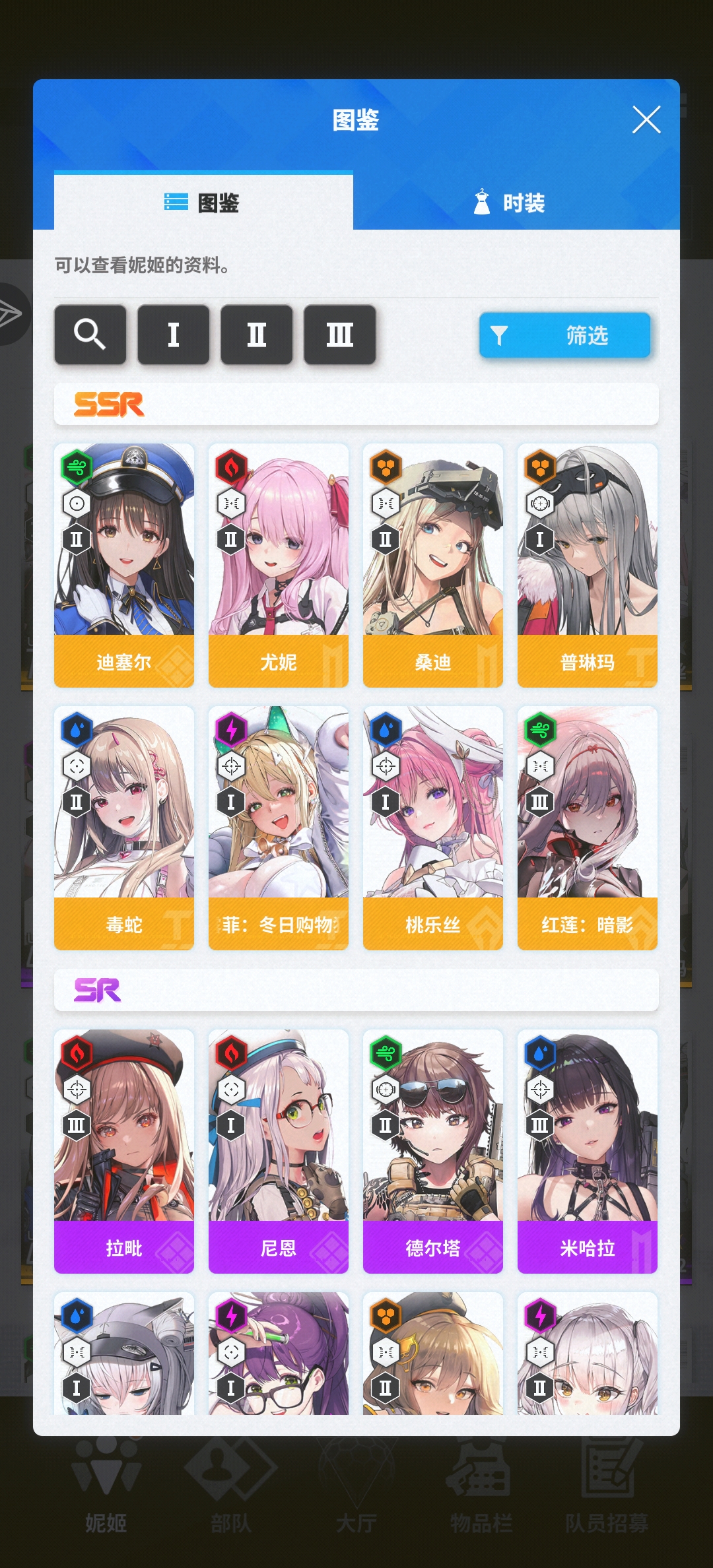Open the search magnifier button
This screenshot has width=713, height=1568.
[90, 335]
